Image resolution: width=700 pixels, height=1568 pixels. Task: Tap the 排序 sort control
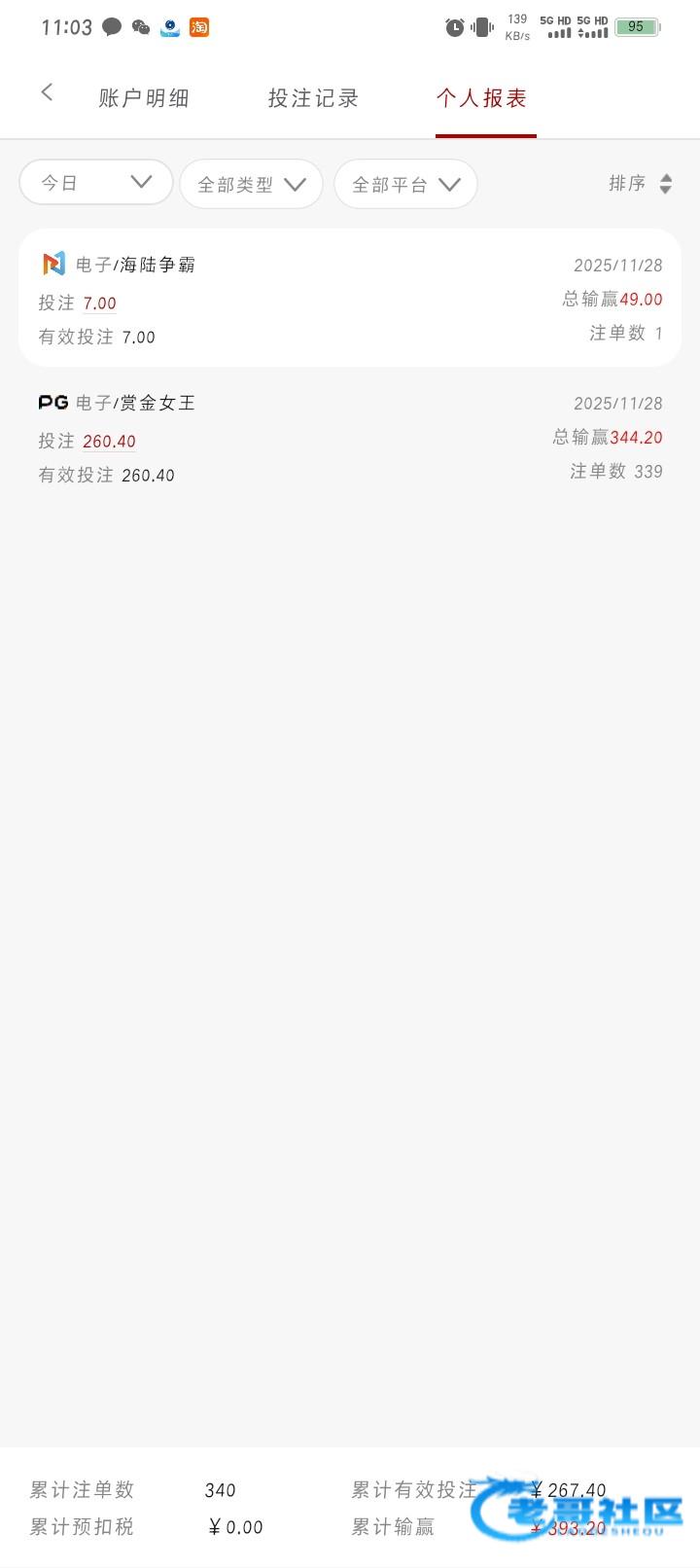pyautogui.click(x=640, y=183)
